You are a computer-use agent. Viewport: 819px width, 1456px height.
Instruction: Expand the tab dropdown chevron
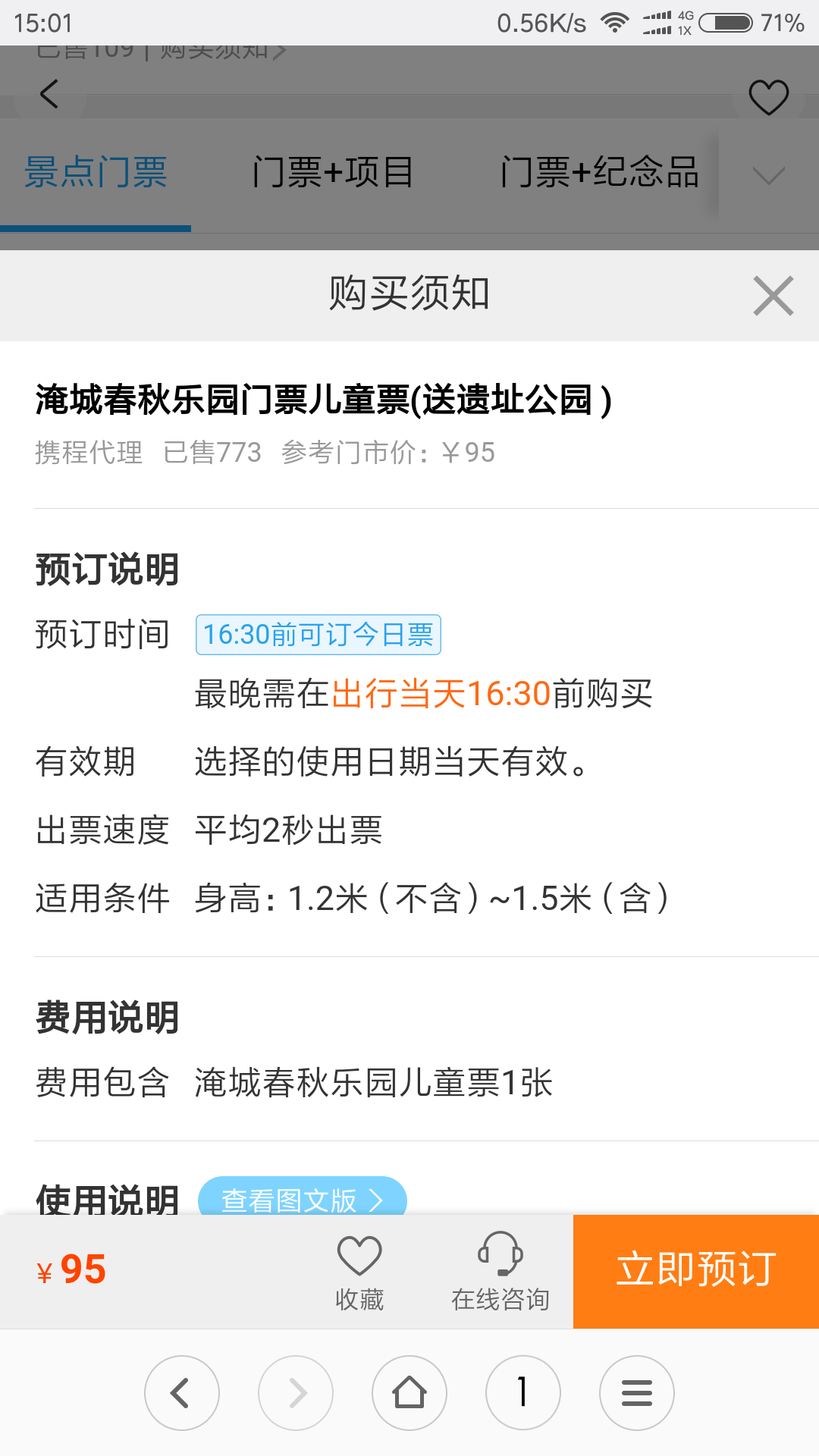pos(769,176)
